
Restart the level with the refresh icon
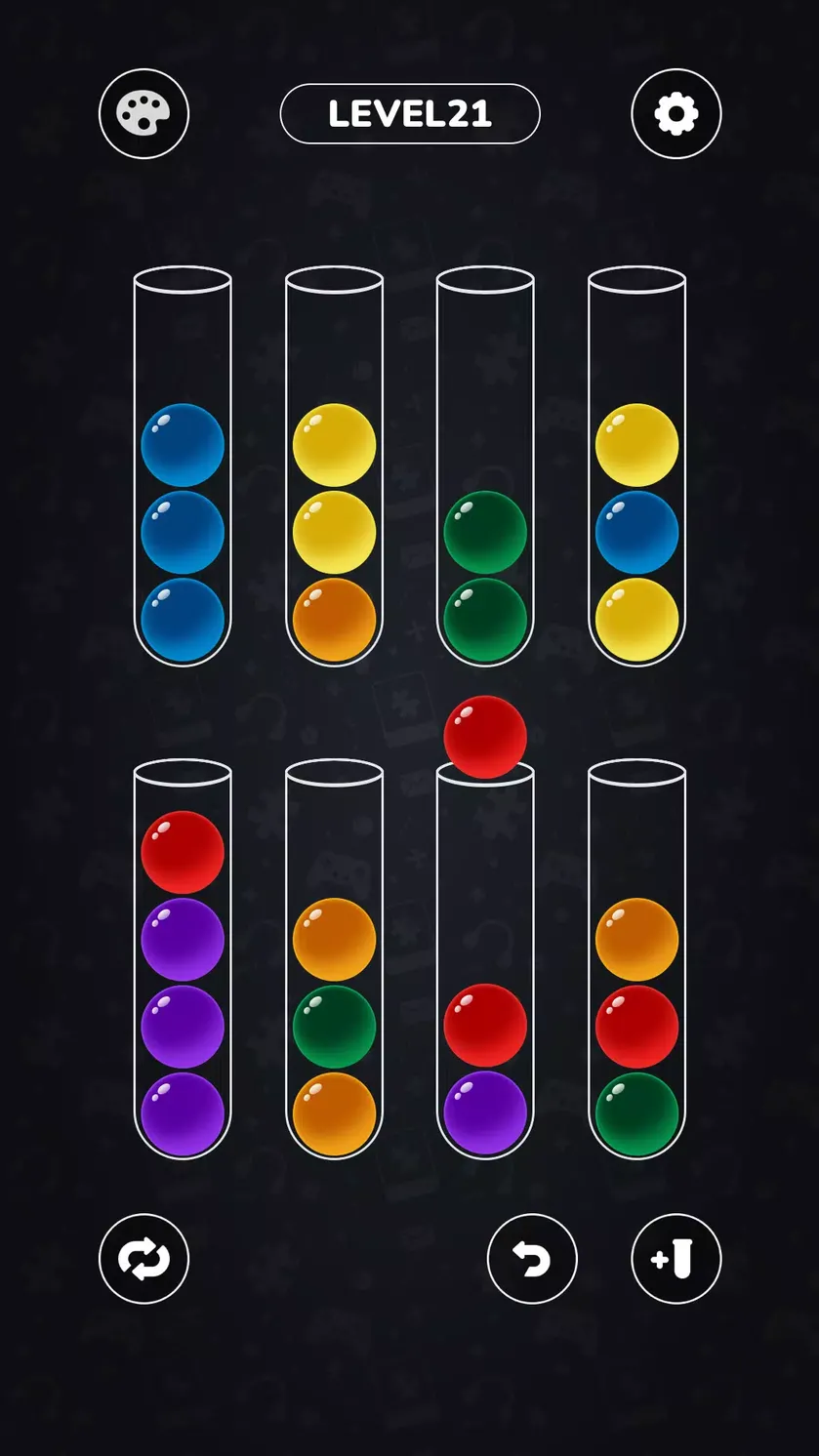tap(143, 1259)
